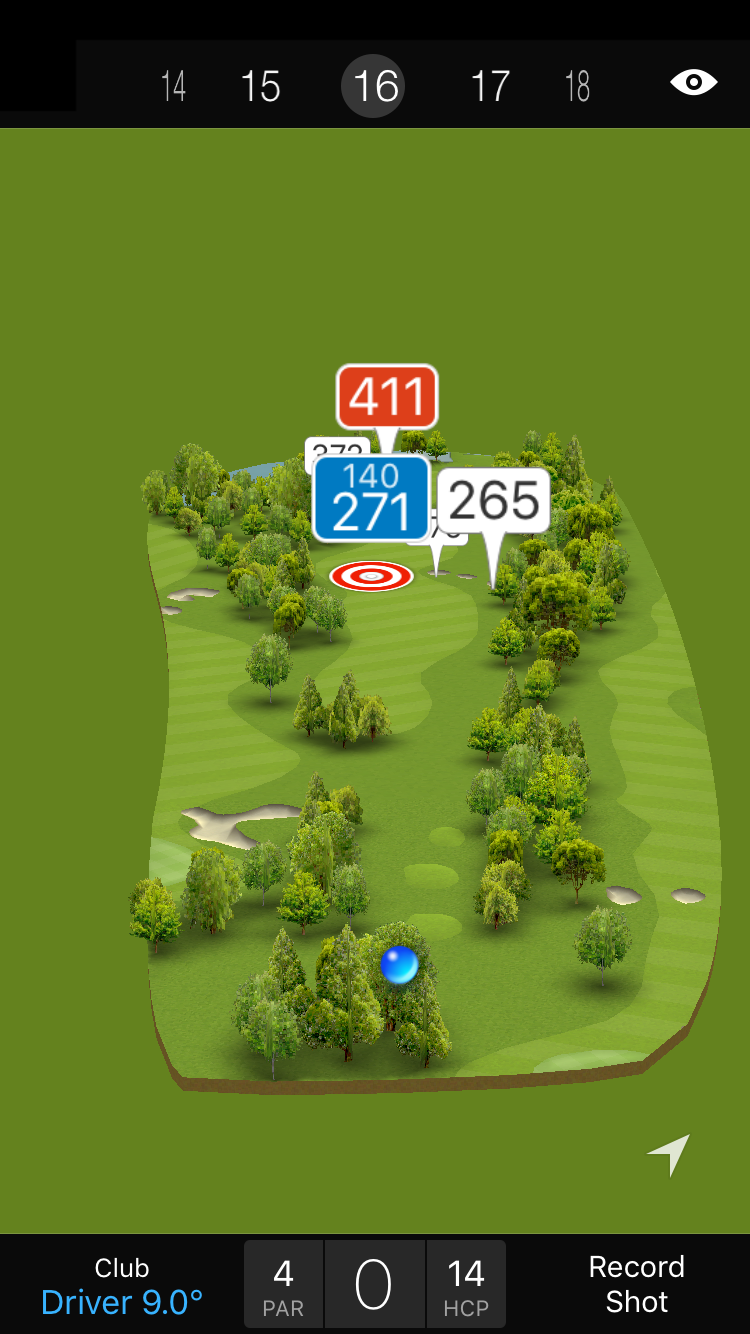The width and height of the screenshot is (750, 1334).
Task: Tap the 265 distance marker
Action: point(494,499)
